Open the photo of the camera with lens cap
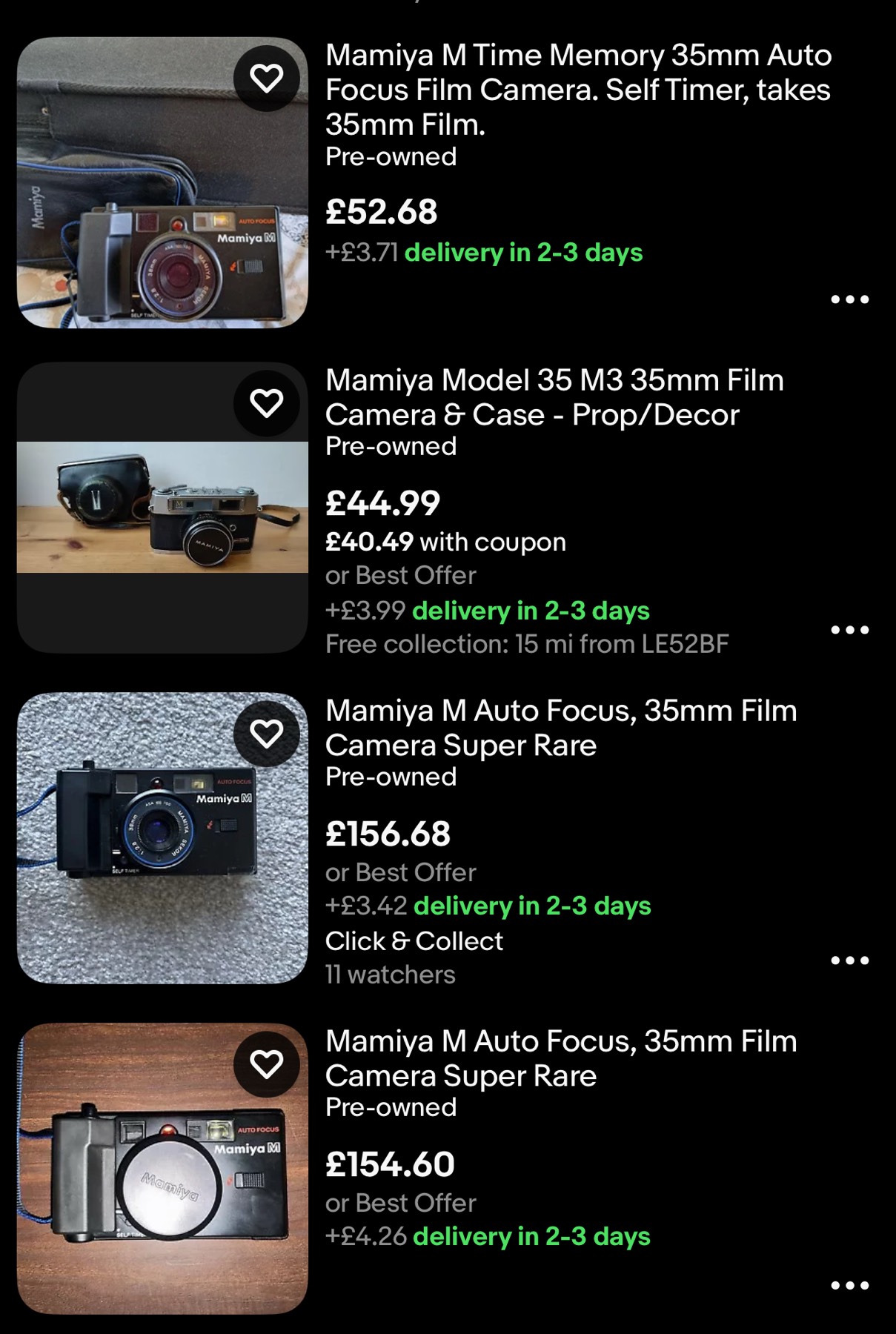Viewport: 896px width, 1334px height. click(x=165, y=1172)
